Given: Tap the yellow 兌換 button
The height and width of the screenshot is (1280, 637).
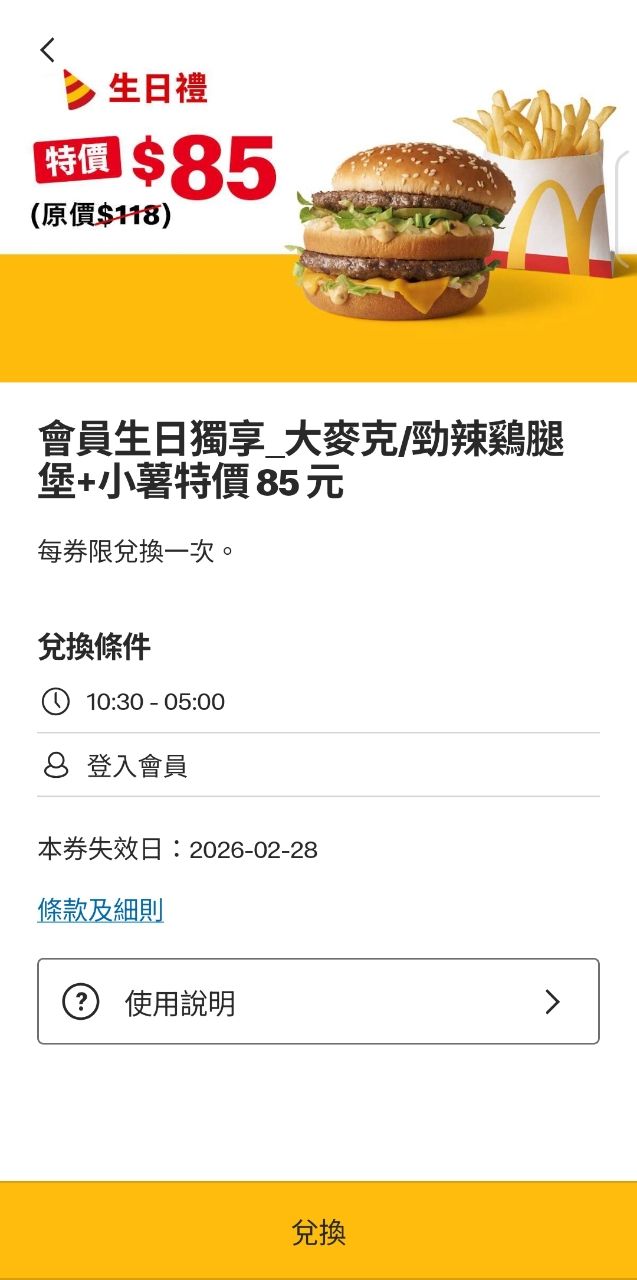Looking at the screenshot, I should tap(318, 1231).
